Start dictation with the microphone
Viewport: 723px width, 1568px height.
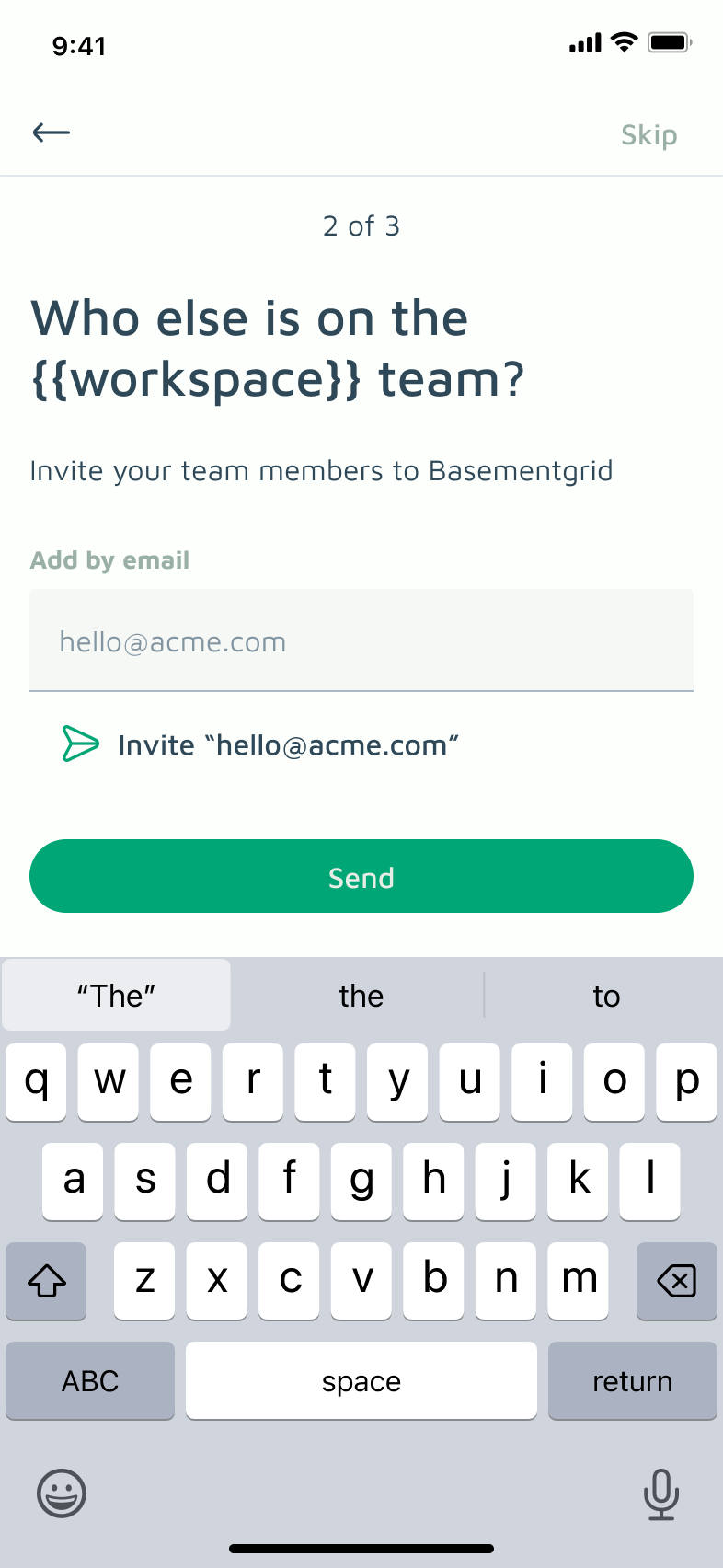[x=661, y=1493]
